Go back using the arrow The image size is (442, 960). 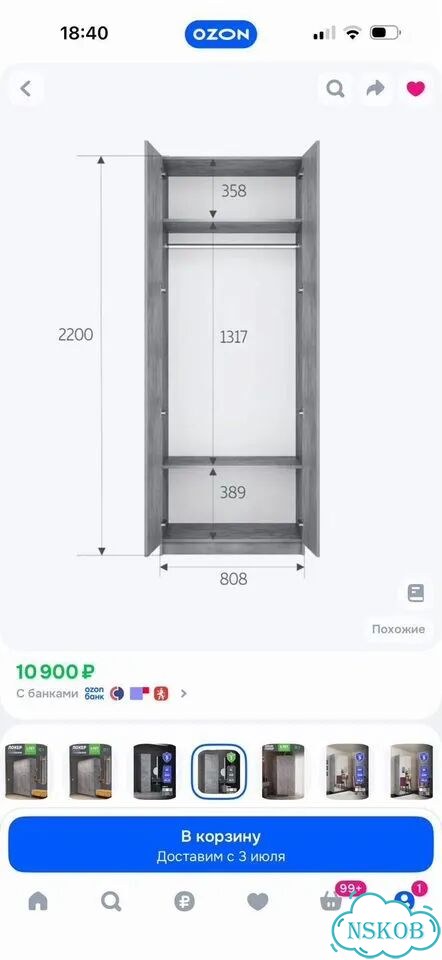point(26,89)
